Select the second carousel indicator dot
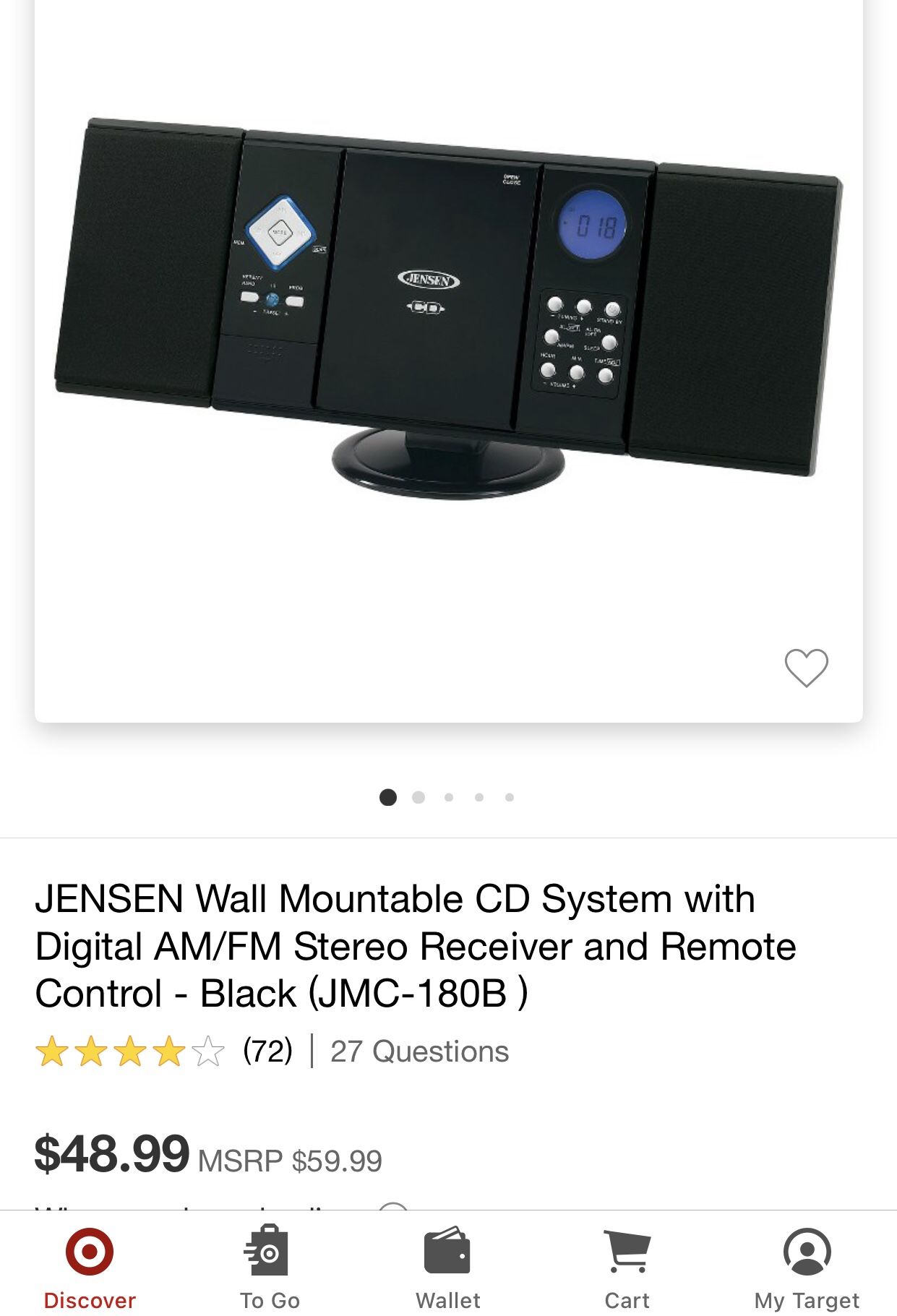 click(x=419, y=797)
